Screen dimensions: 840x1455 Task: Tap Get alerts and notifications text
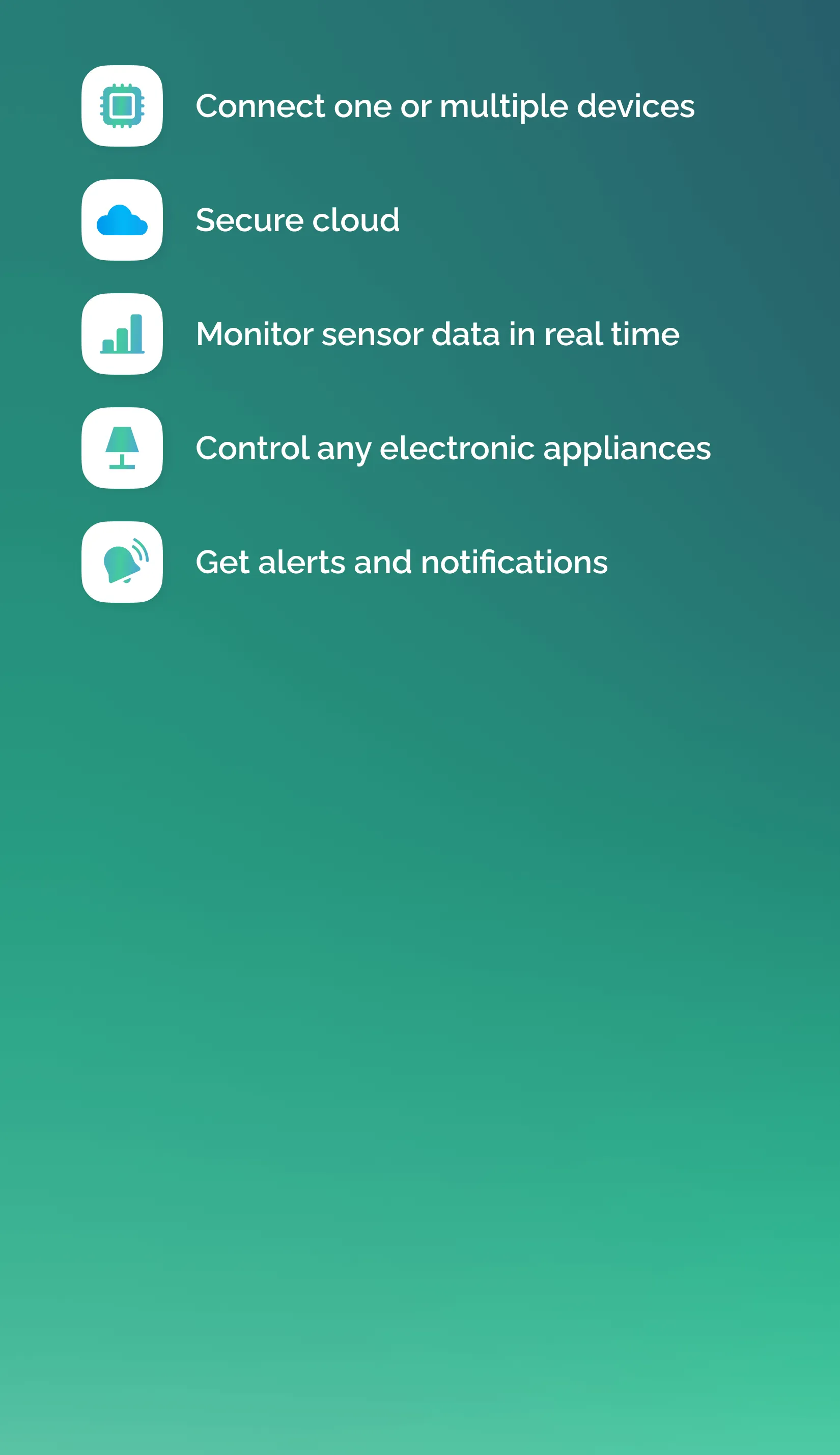(x=402, y=562)
